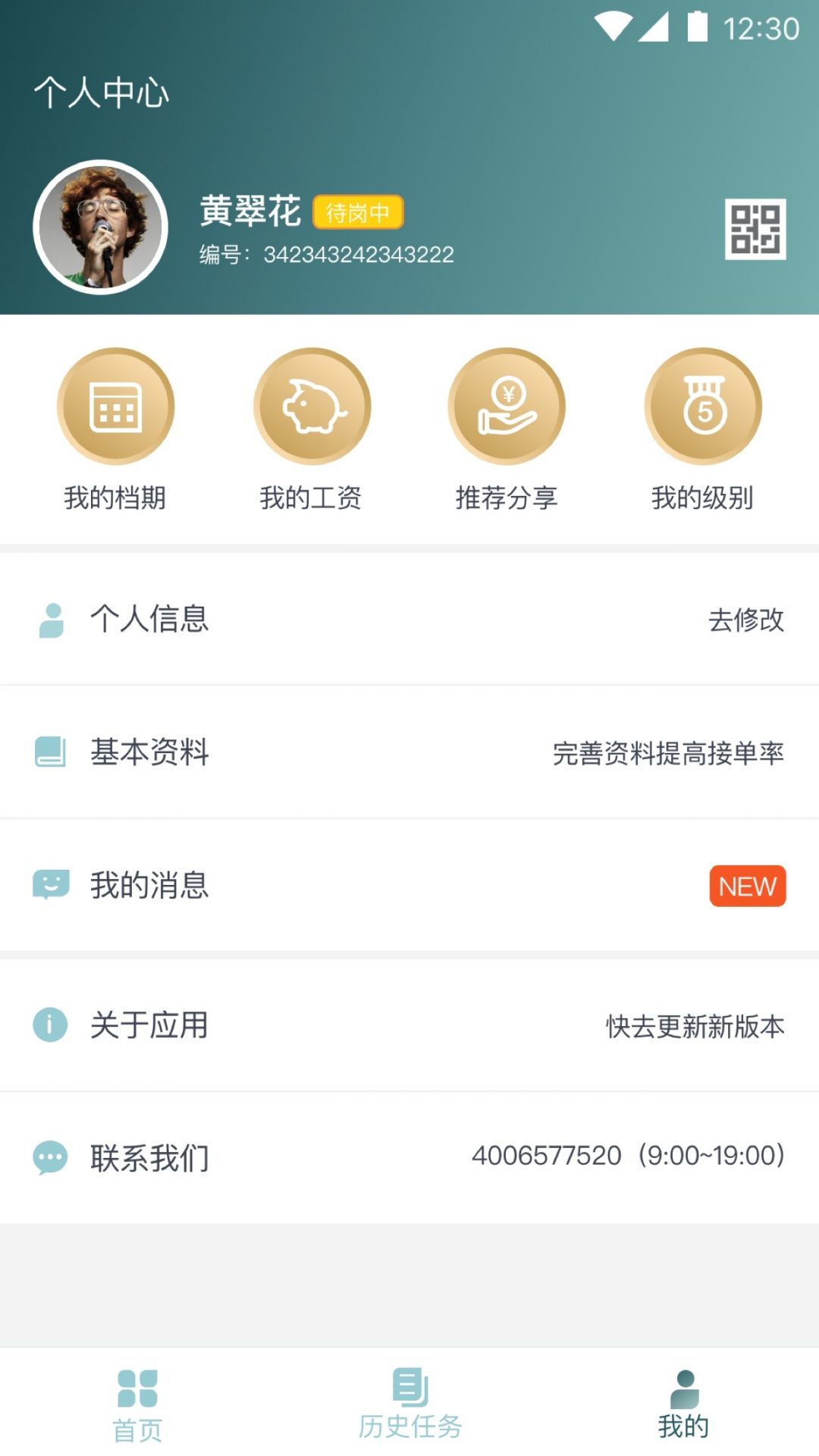Image resolution: width=819 pixels, height=1456 pixels.
Task: Tap the 我的工资 piggy bank icon
Action: (x=312, y=406)
